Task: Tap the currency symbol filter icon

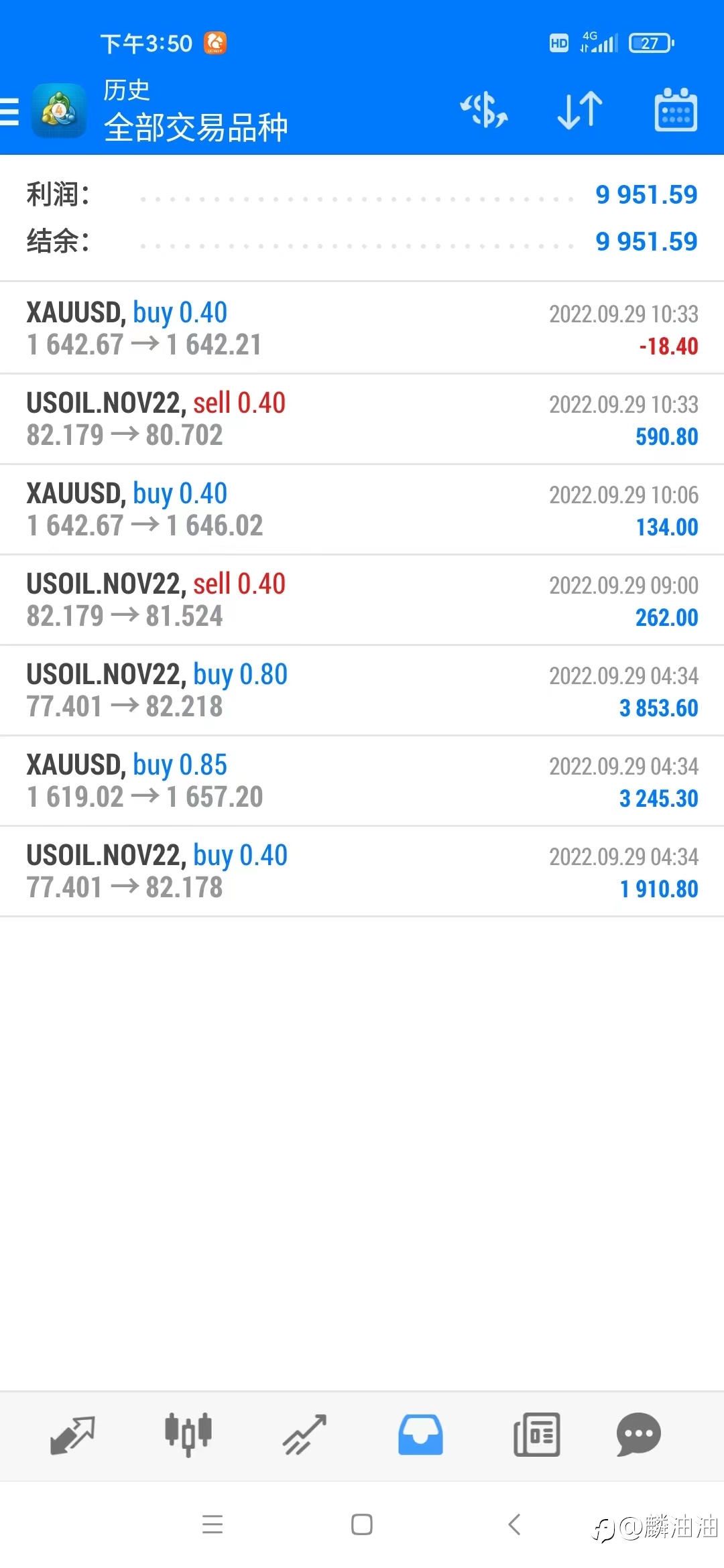Action: tap(483, 111)
